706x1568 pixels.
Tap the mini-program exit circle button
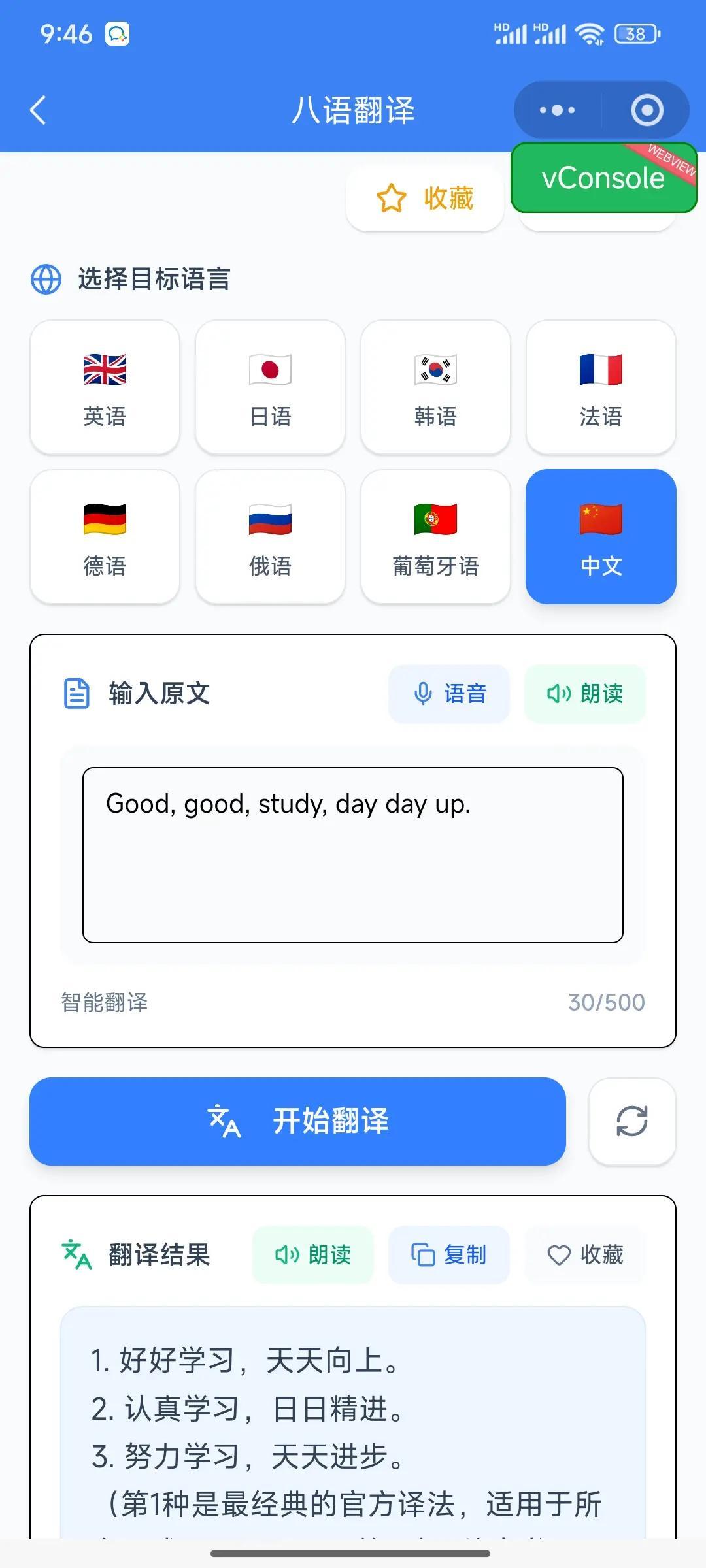[x=647, y=110]
